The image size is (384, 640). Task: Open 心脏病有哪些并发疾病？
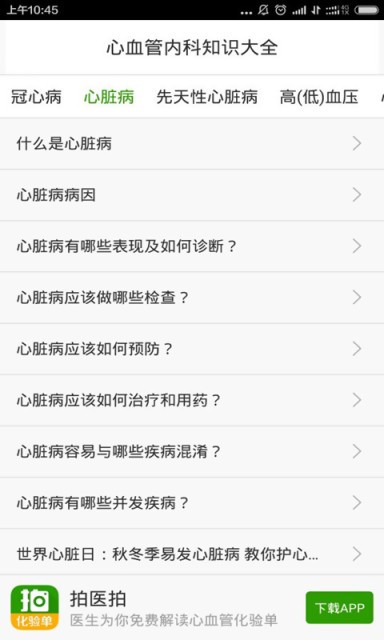pyautogui.click(x=192, y=503)
